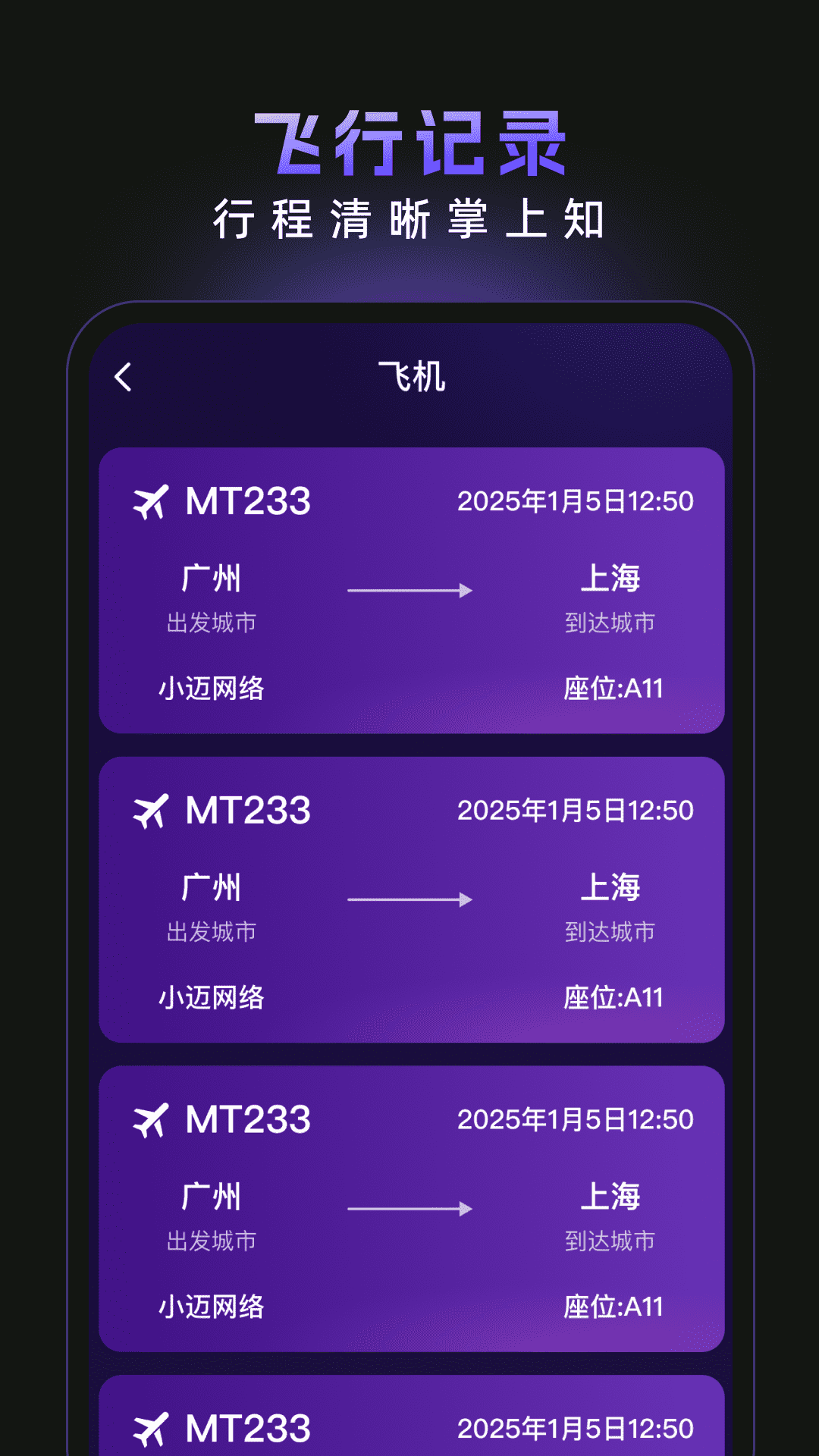Viewport: 819px width, 1456px height.
Task: Click the route arrow on the third flight card
Action: (x=409, y=1206)
